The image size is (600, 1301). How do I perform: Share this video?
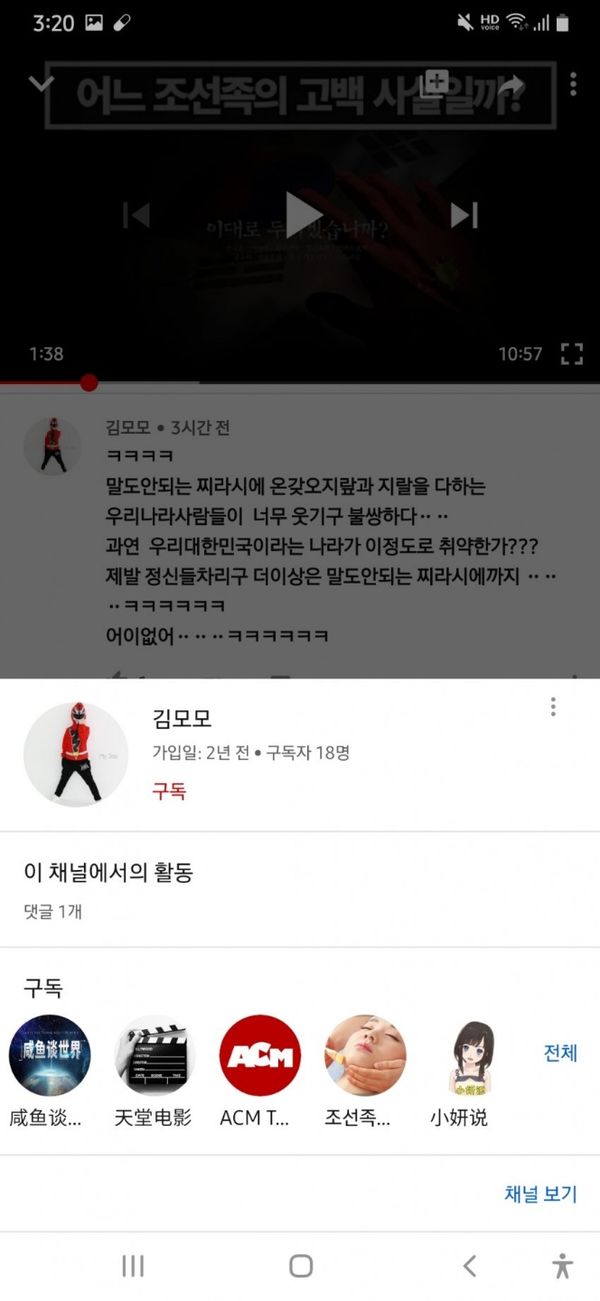pyautogui.click(x=510, y=86)
